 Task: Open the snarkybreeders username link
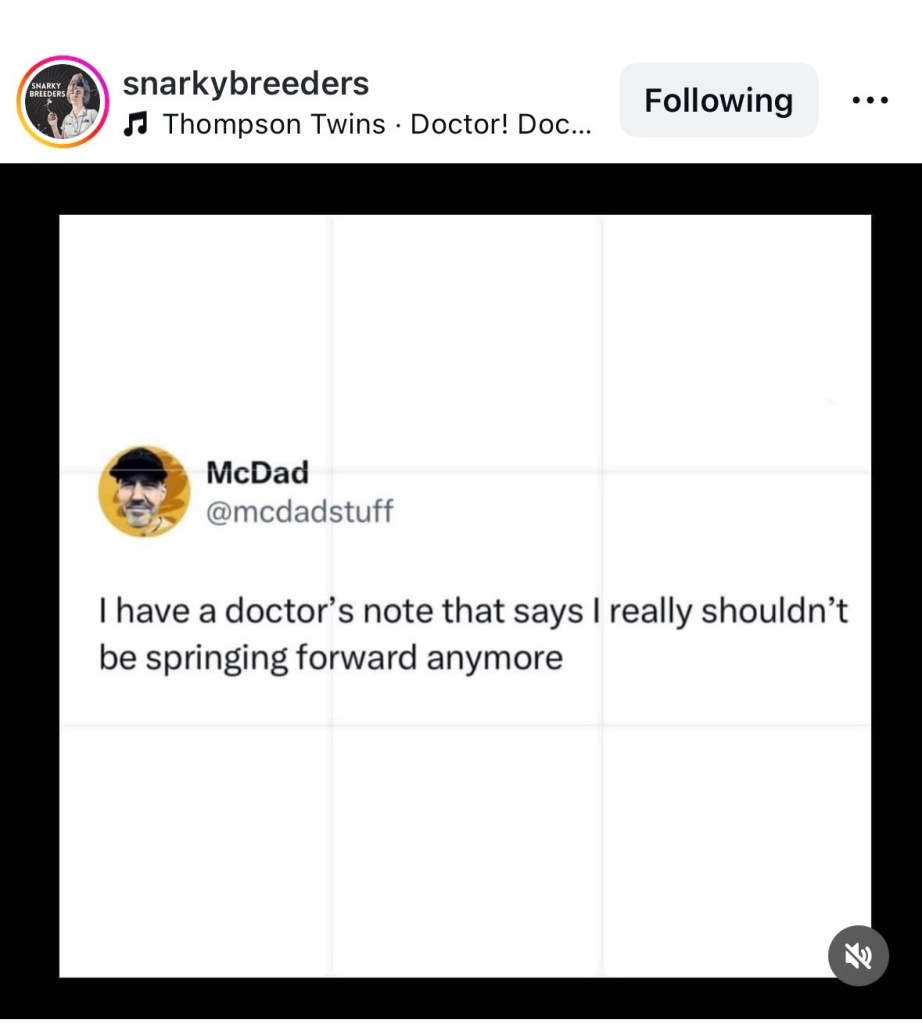pyautogui.click(x=246, y=84)
